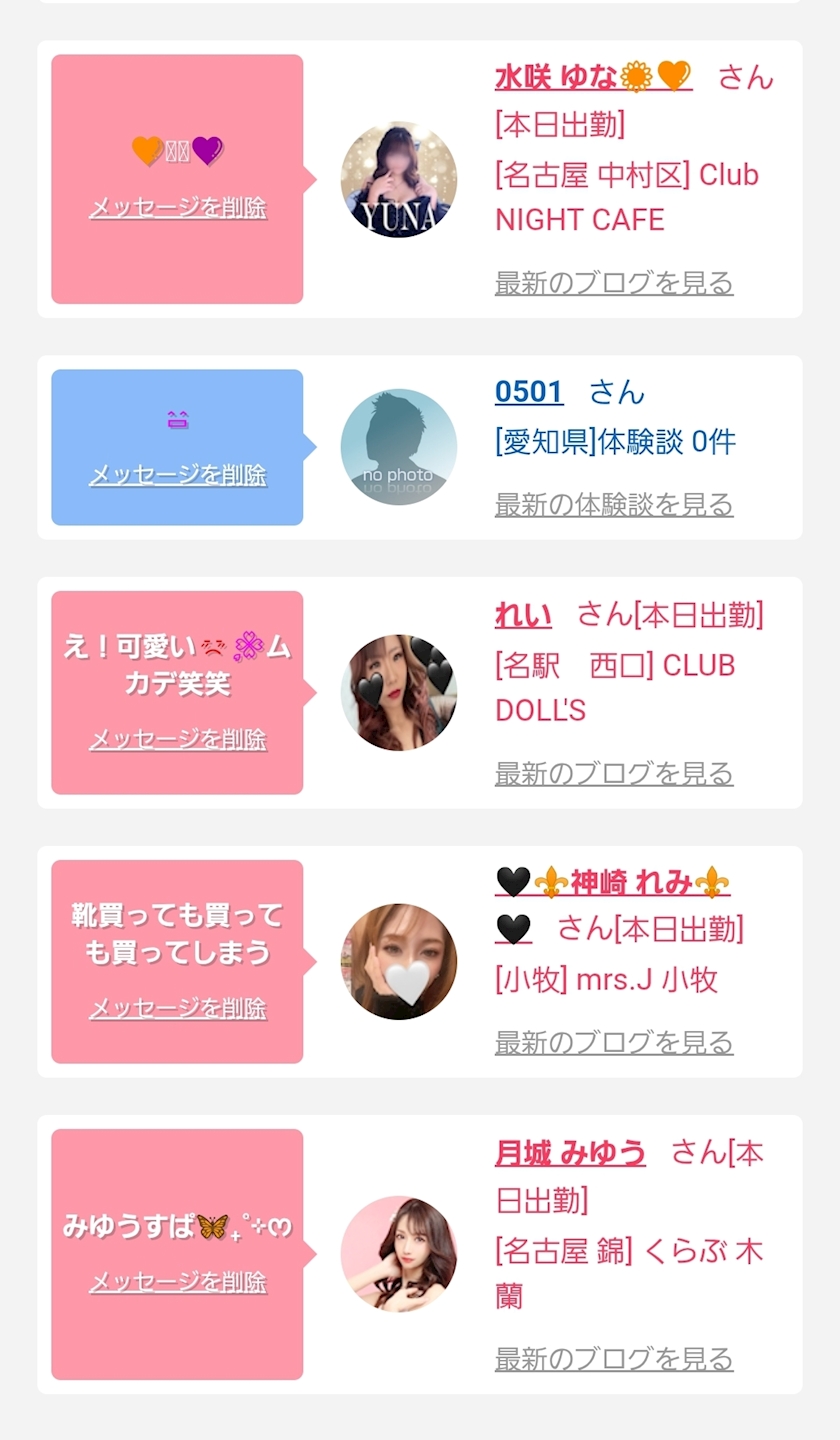Open user 0501's profile link

click(x=529, y=392)
